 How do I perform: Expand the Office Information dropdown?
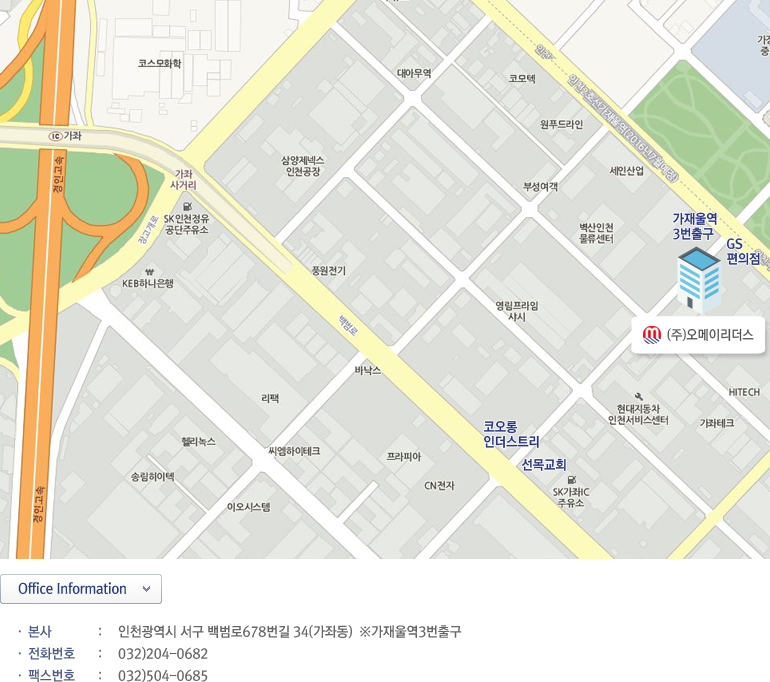coord(81,589)
